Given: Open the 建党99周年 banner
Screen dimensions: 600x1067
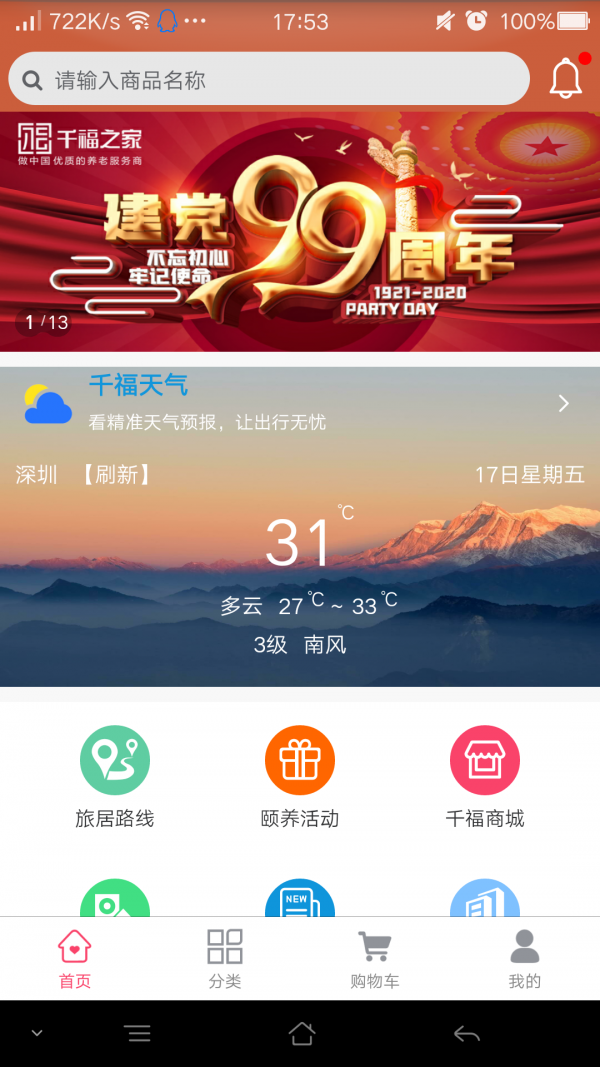Looking at the screenshot, I should point(300,232).
